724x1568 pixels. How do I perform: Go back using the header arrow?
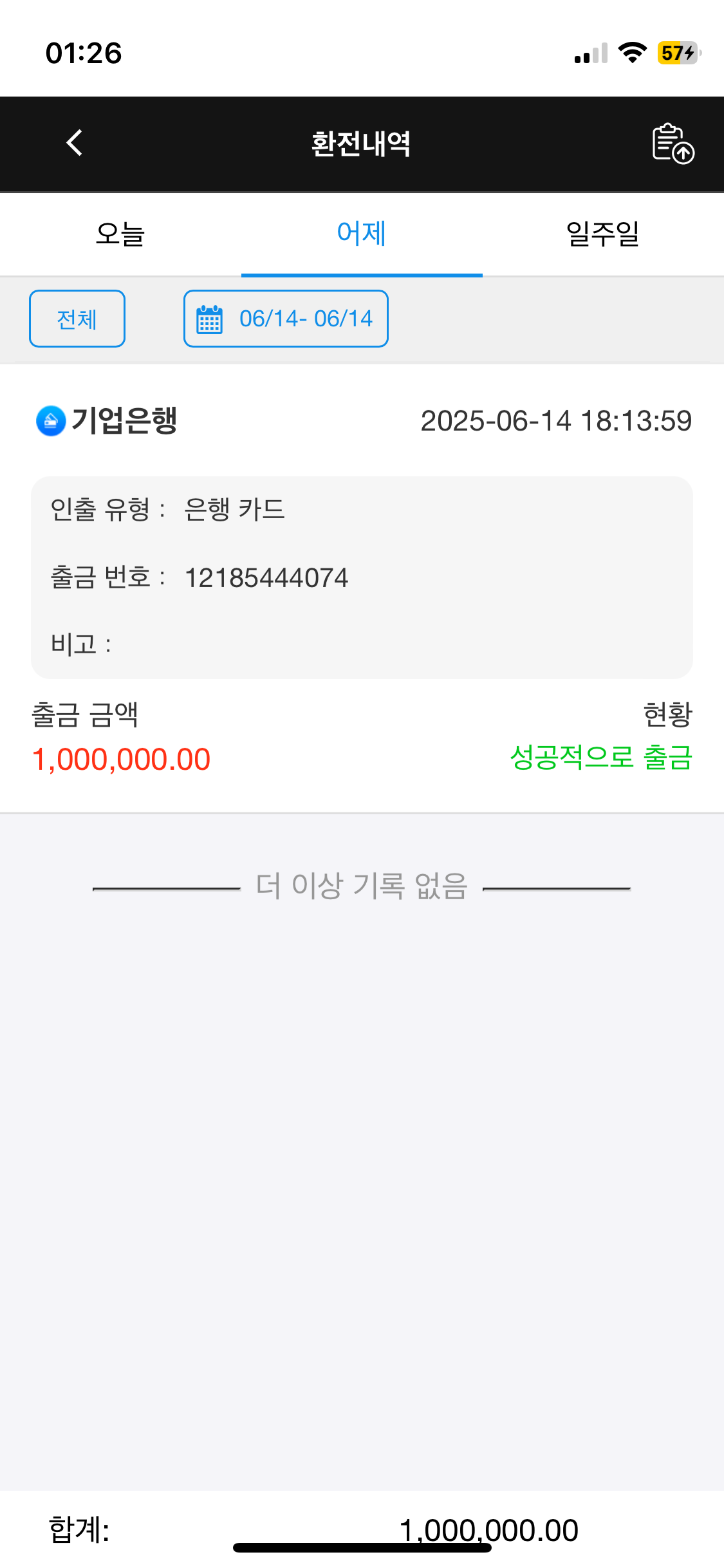click(x=75, y=143)
